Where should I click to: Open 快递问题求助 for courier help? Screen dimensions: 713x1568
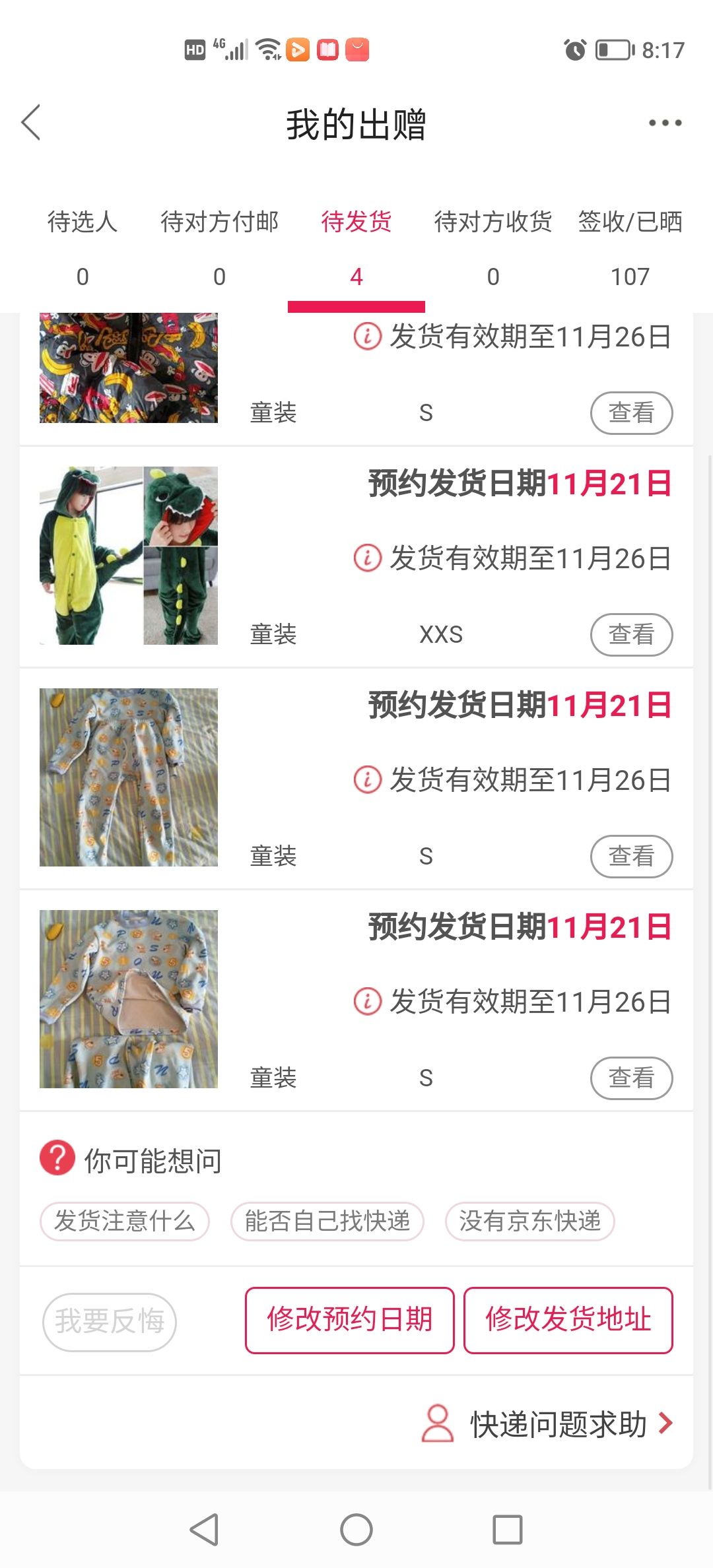548,1424
